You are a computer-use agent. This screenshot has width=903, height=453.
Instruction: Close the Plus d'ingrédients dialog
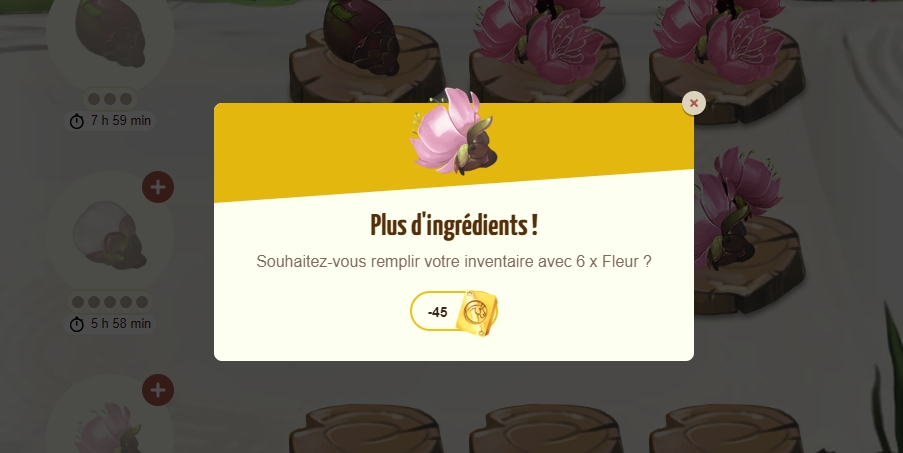(694, 103)
